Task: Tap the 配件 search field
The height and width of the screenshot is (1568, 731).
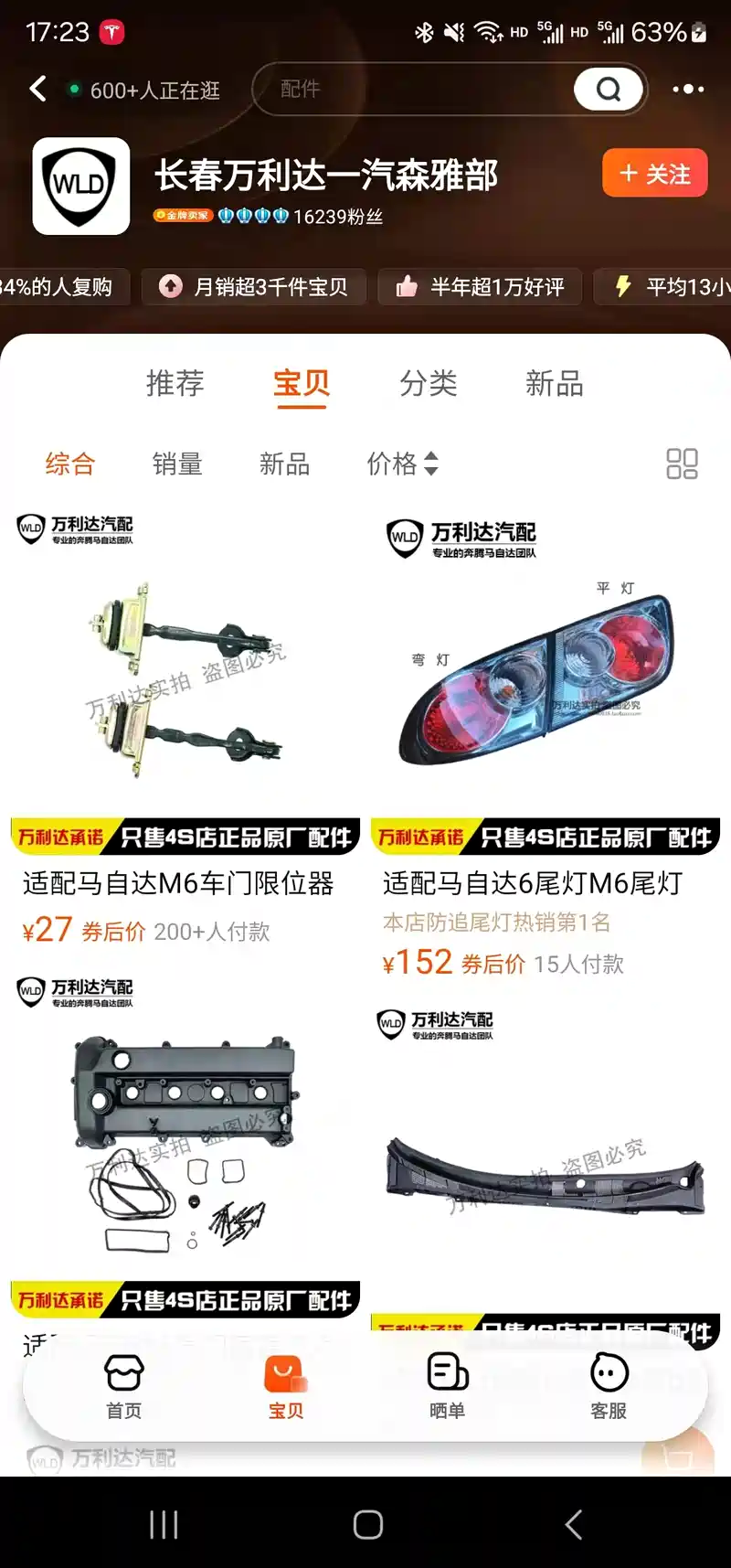Action: (x=411, y=89)
